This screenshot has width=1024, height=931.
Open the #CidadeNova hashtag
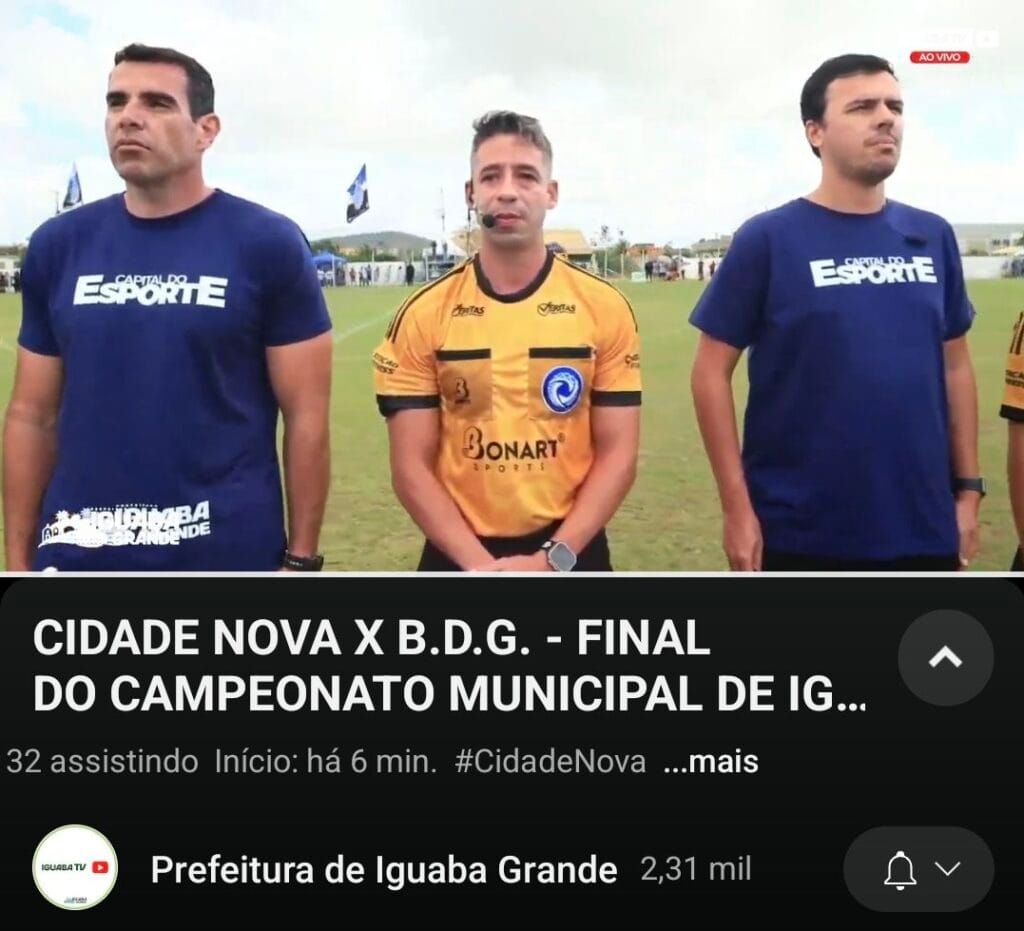click(x=550, y=761)
